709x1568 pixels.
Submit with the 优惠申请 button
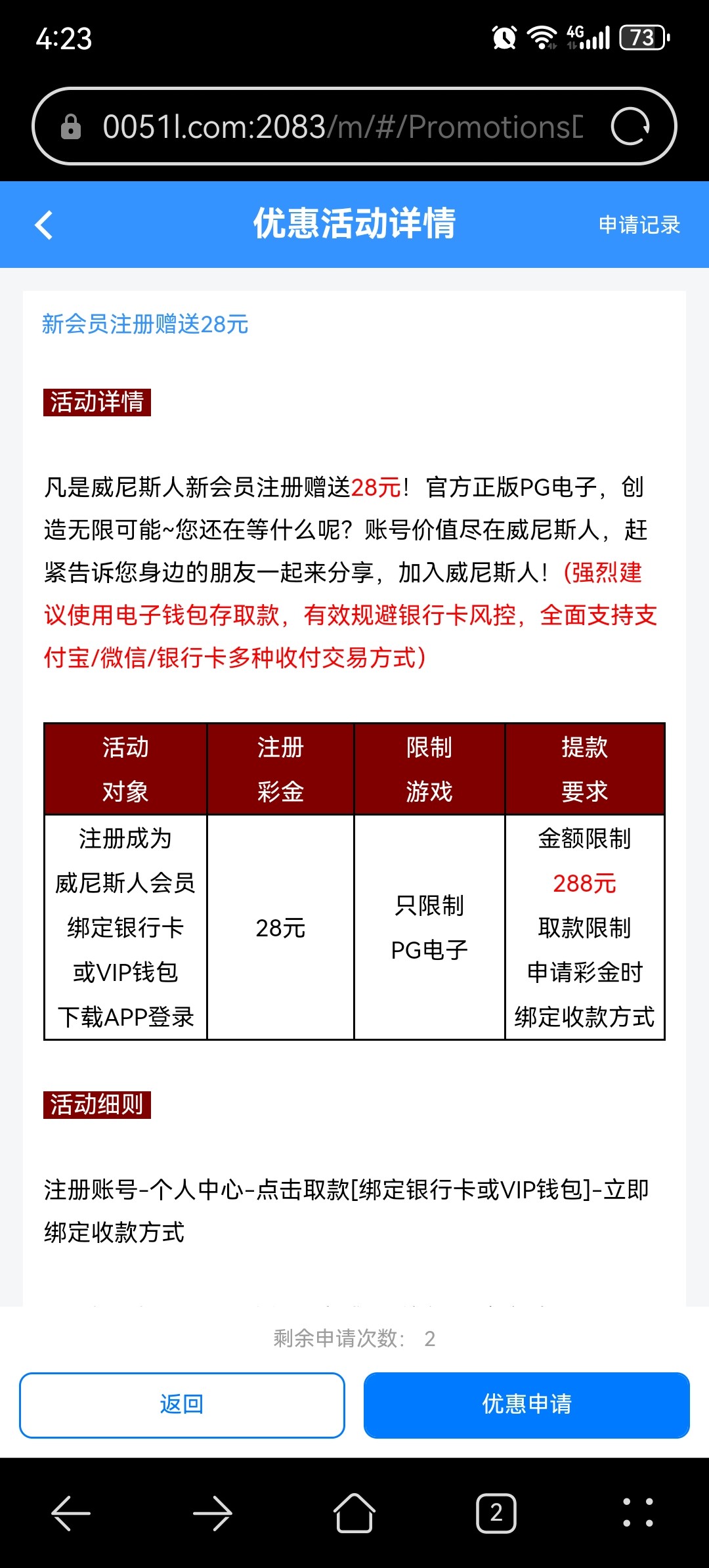(x=526, y=1405)
